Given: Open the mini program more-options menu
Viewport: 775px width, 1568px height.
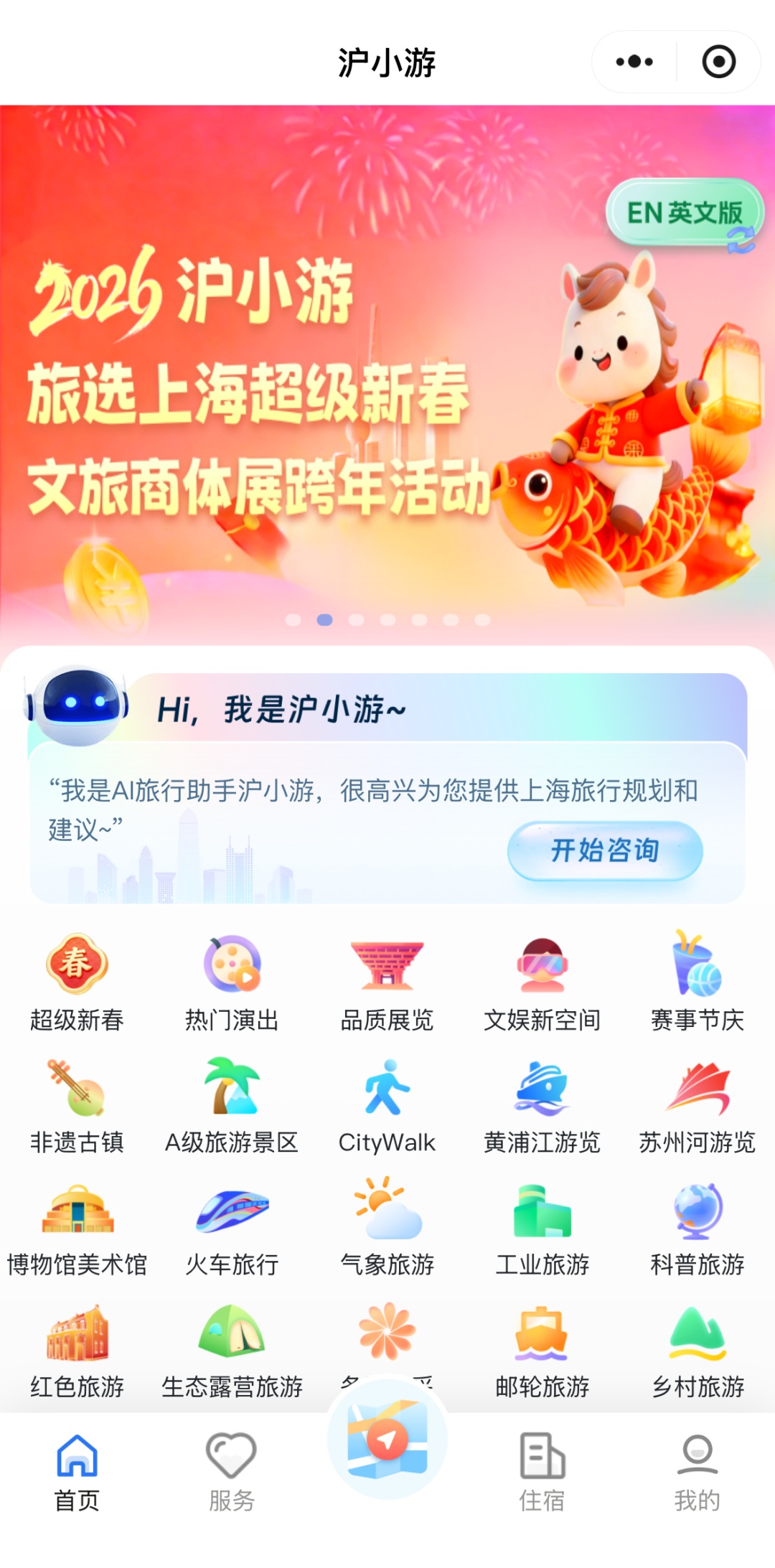Looking at the screenshot, I should [634, 62].
